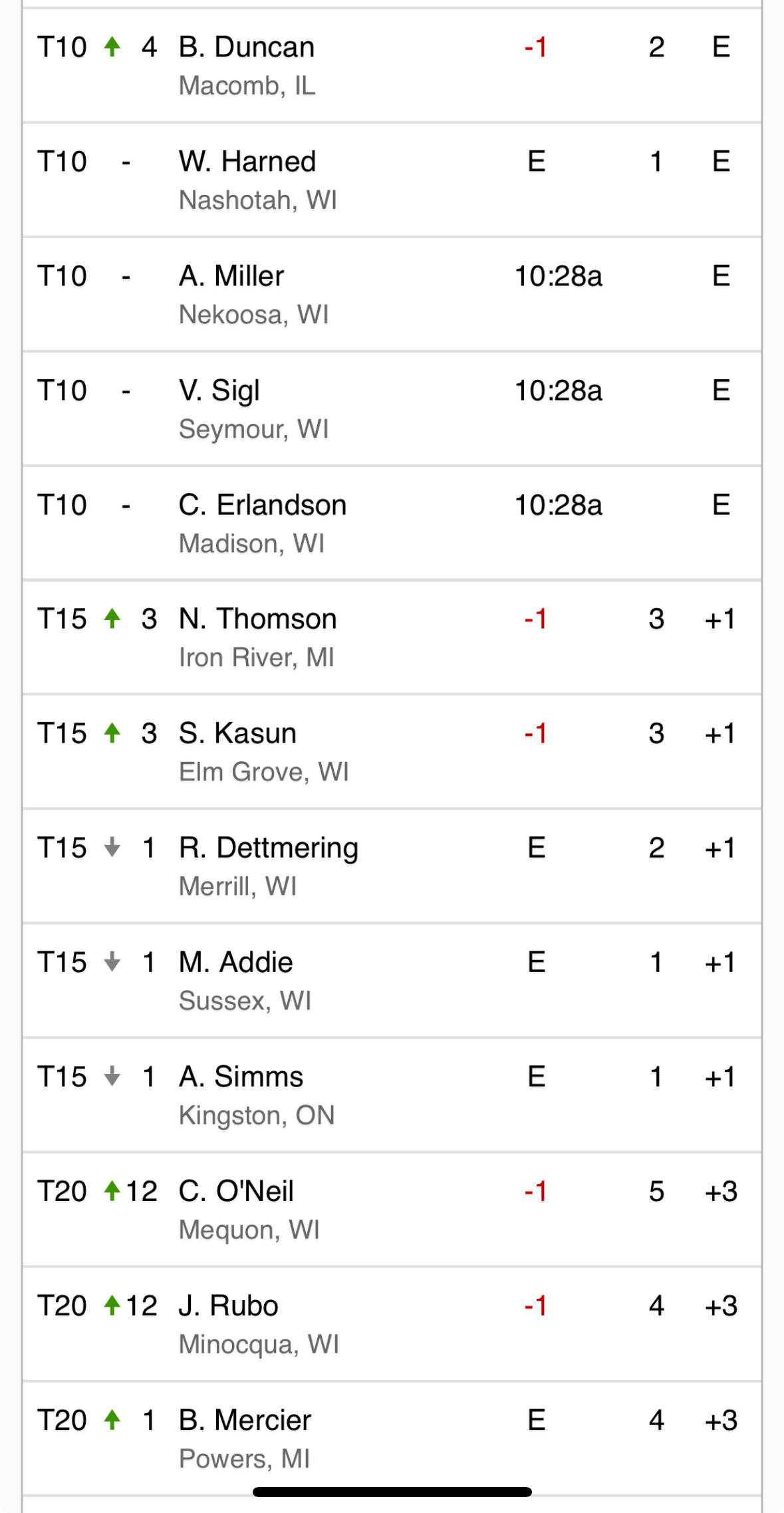Tap the V. Sigl leaderboard row
Screen dimensions: 784x1513
(392, 409)
